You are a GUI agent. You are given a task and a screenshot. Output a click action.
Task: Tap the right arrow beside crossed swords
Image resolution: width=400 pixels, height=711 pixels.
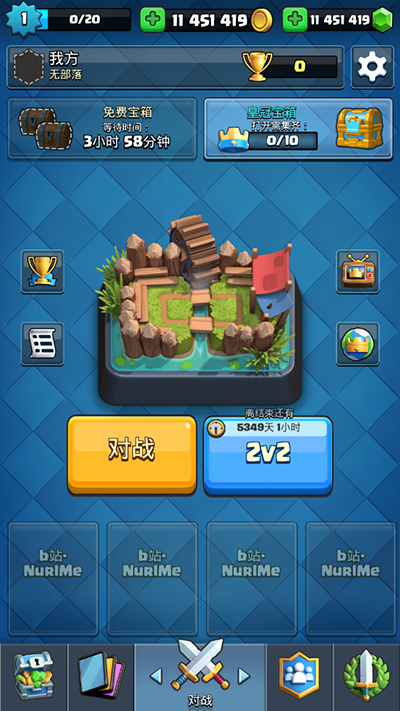point(244,676)
